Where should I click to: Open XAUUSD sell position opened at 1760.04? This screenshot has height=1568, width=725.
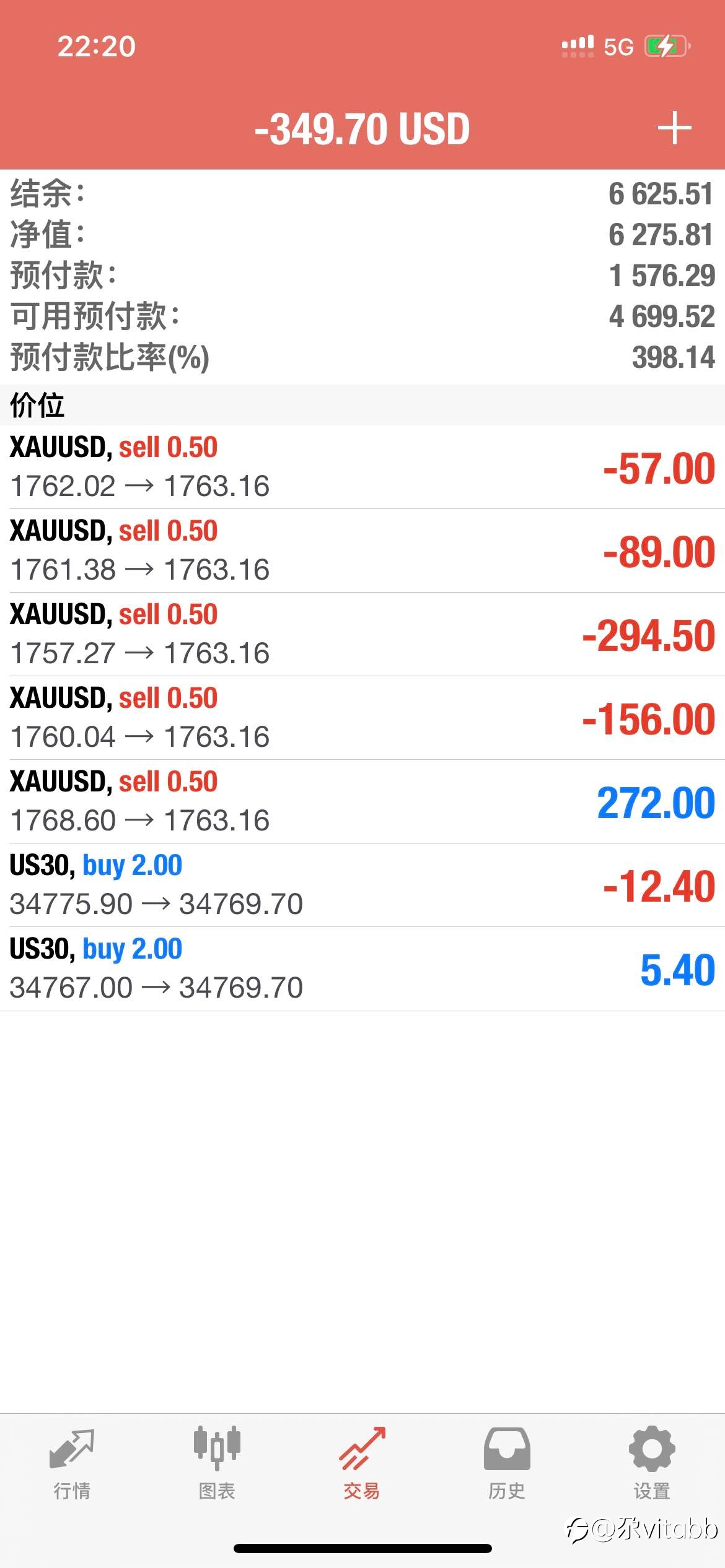(362, 718)
